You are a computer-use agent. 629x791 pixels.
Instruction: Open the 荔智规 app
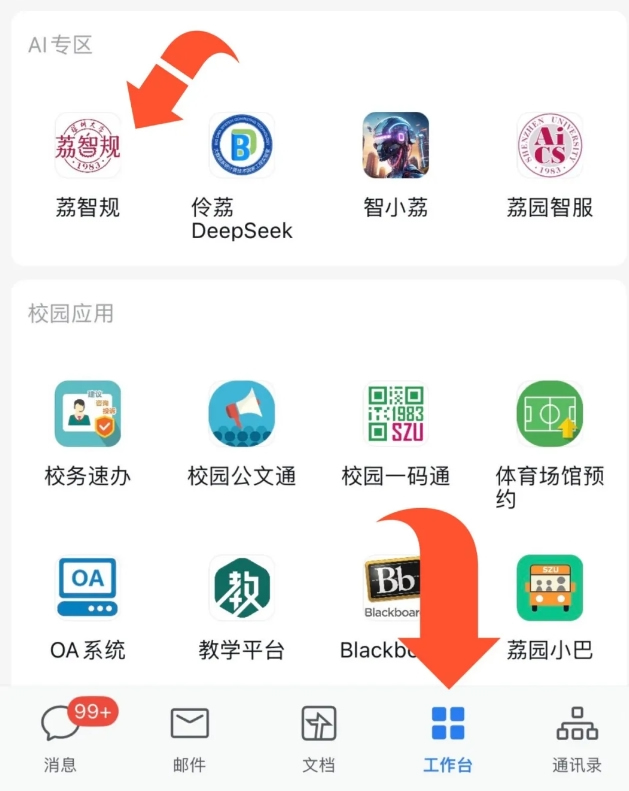(x=88, y=146)
